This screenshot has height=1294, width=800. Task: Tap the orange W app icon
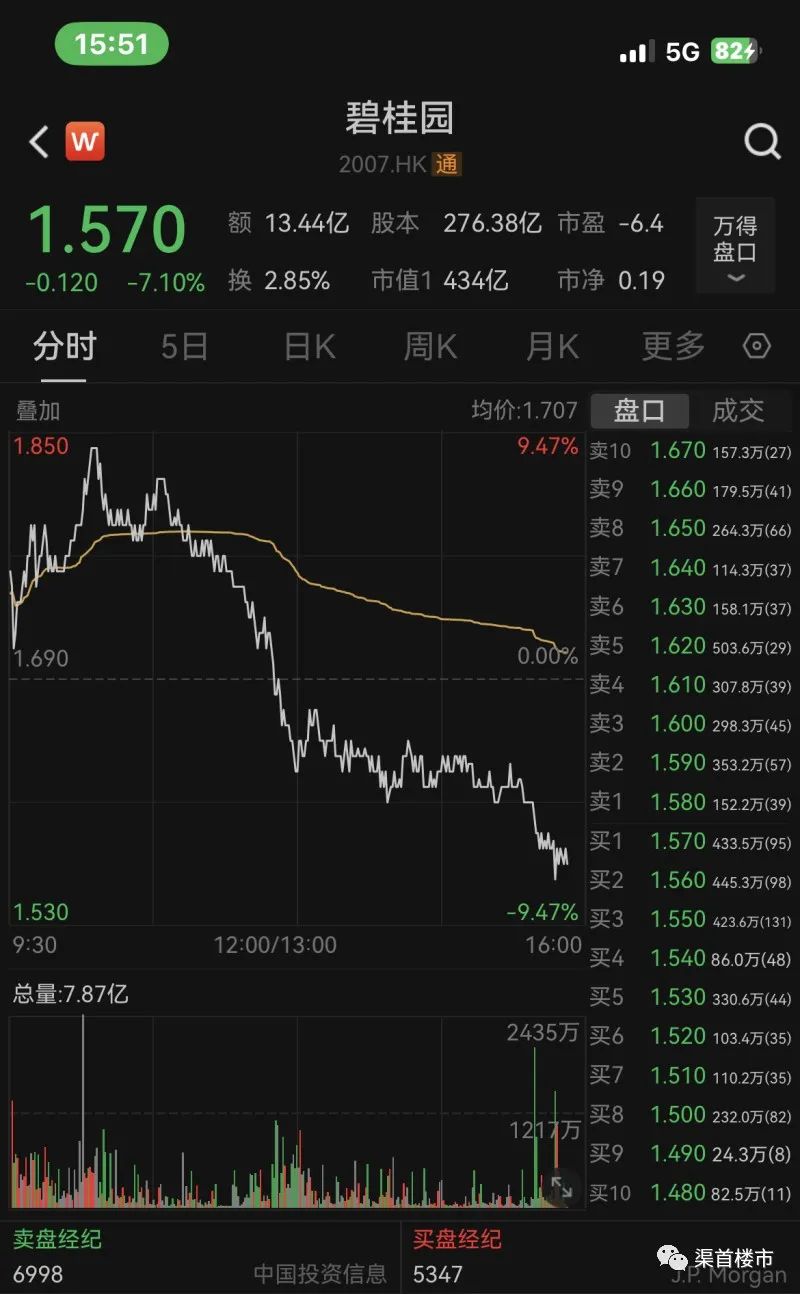(x=85, y=142)
